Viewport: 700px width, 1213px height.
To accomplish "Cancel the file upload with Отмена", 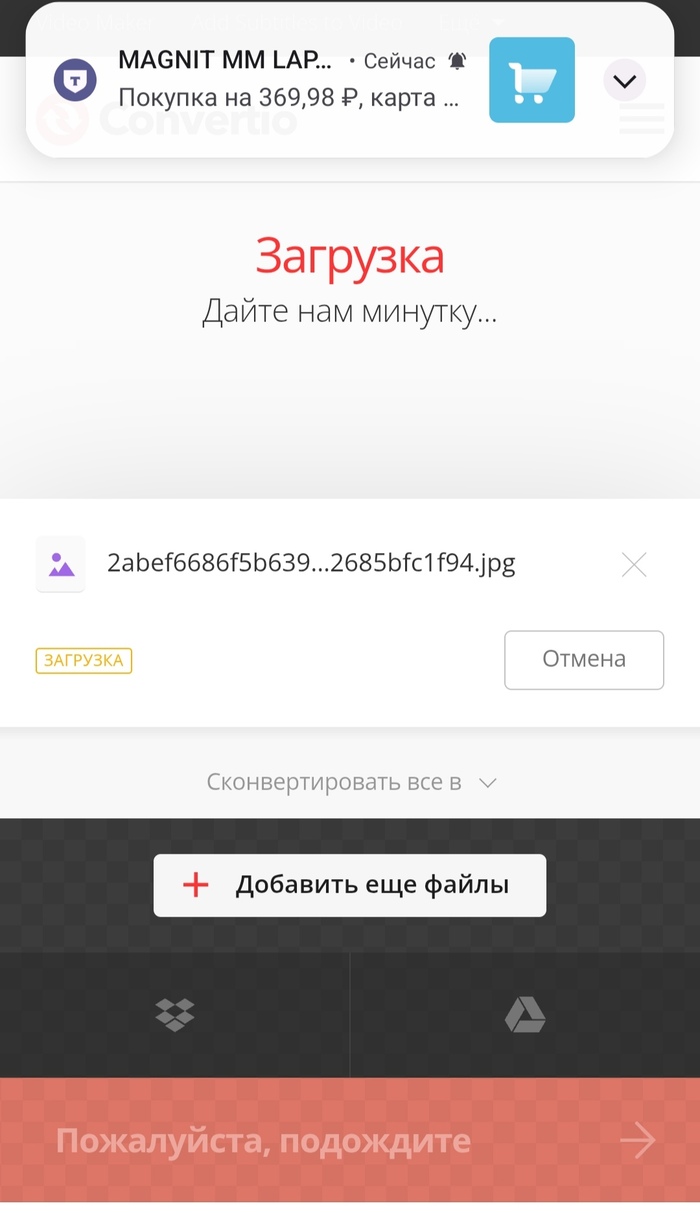I will coord(584,660).
